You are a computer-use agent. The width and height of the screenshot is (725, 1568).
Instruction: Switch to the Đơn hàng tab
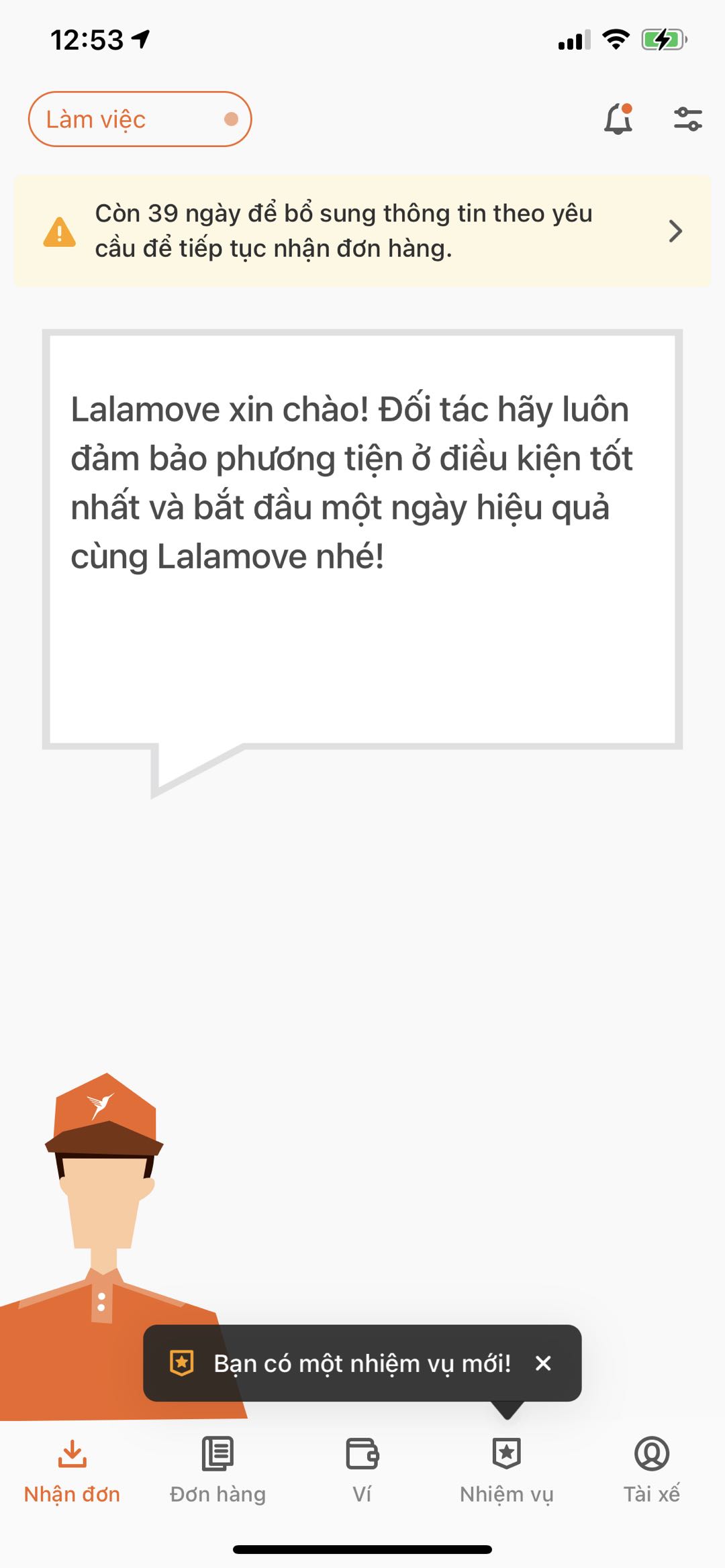pyautogui.click(x=217, y=1469)
